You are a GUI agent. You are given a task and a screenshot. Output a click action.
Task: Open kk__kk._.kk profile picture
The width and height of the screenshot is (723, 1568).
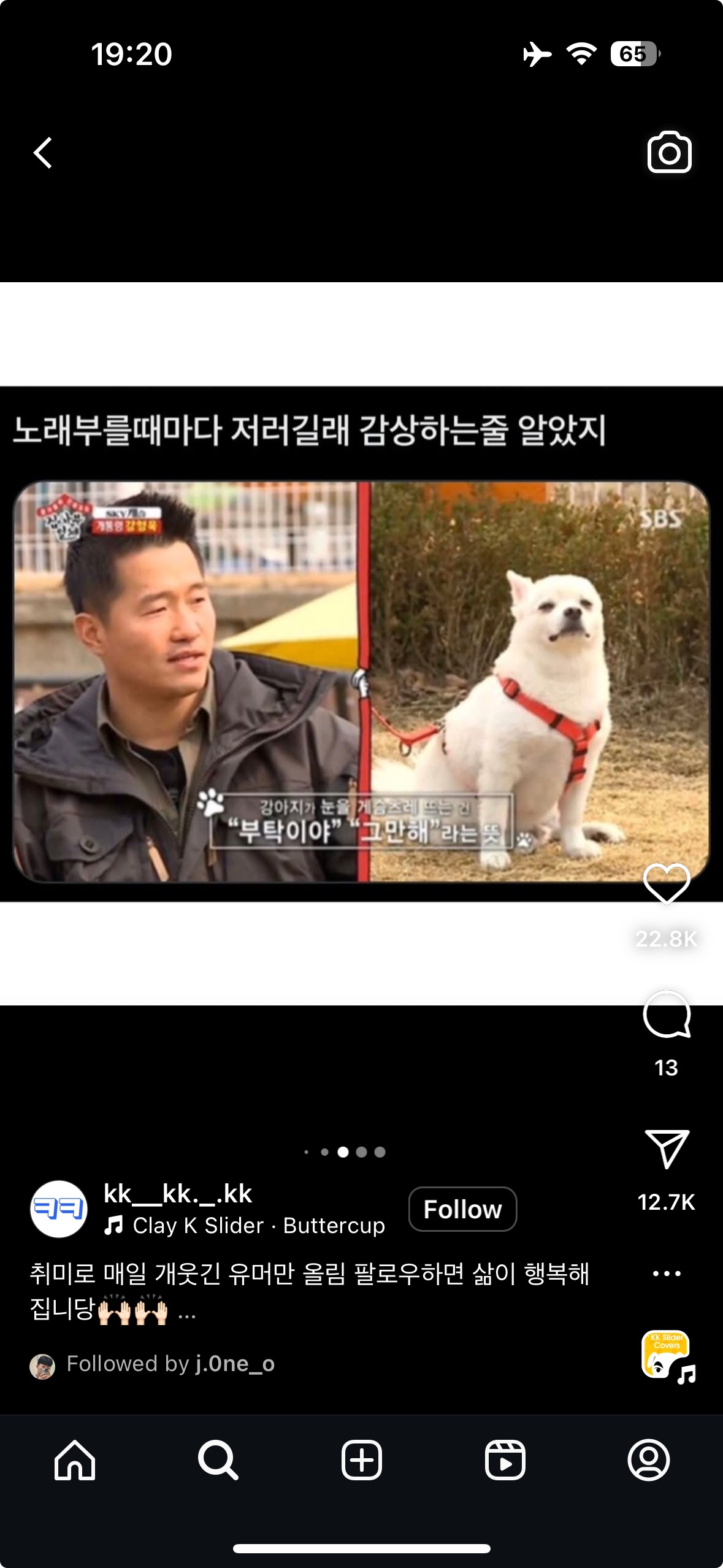(x=59, y=1209)
